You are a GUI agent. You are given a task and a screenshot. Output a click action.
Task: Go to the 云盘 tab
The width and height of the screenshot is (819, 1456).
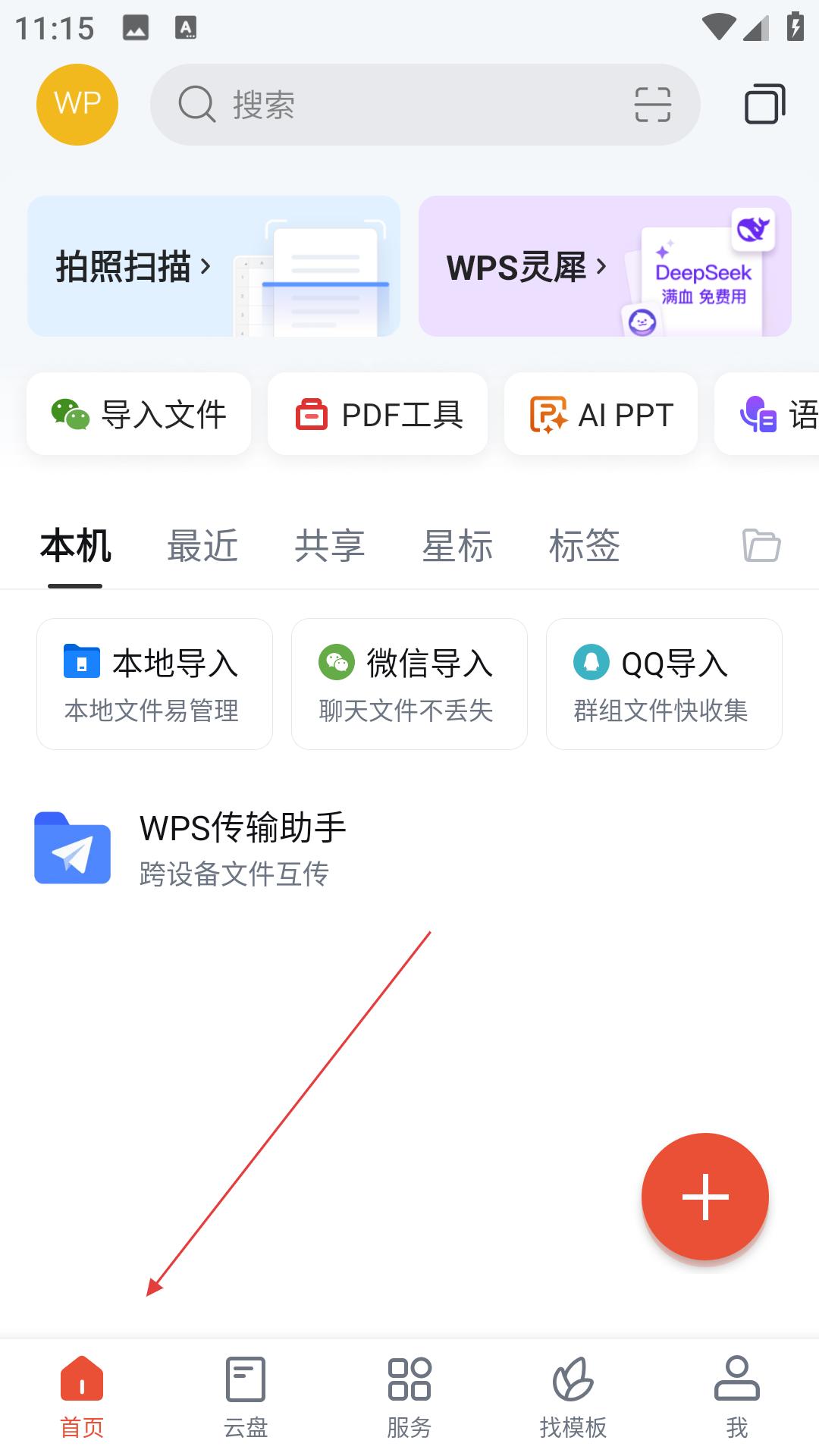point(246,1397)
